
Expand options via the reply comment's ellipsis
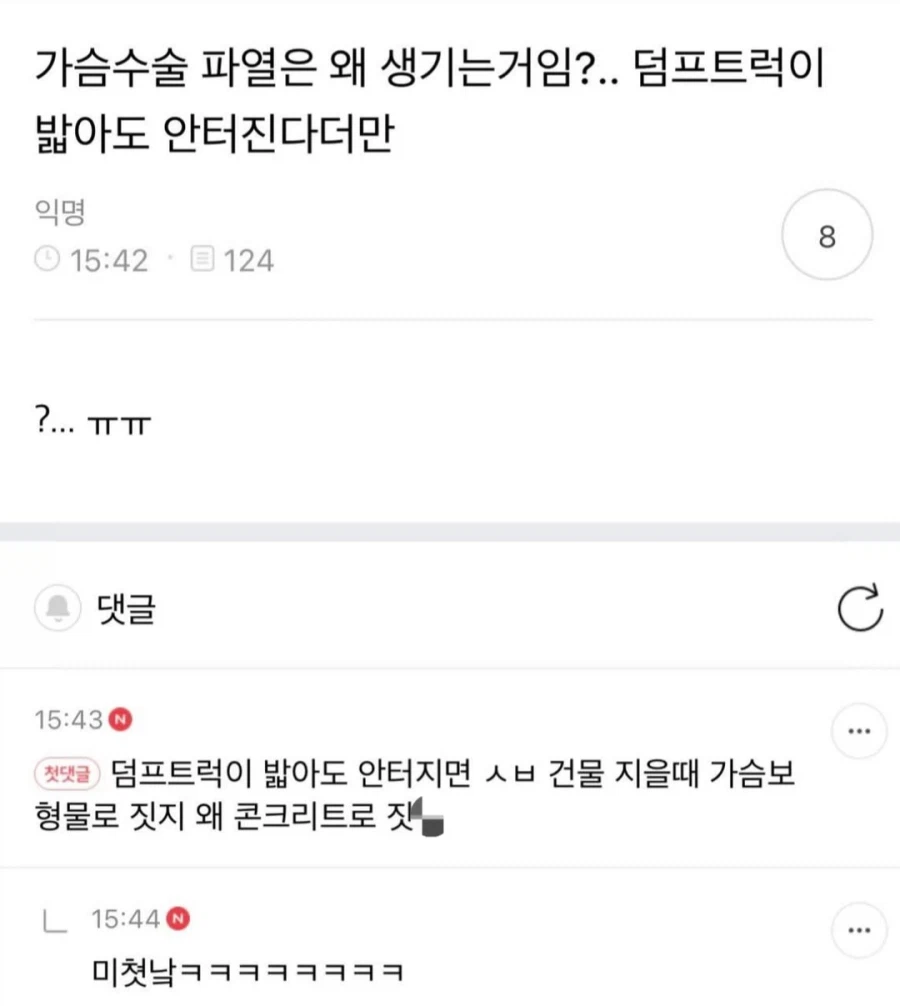click(x=859, y=929)
